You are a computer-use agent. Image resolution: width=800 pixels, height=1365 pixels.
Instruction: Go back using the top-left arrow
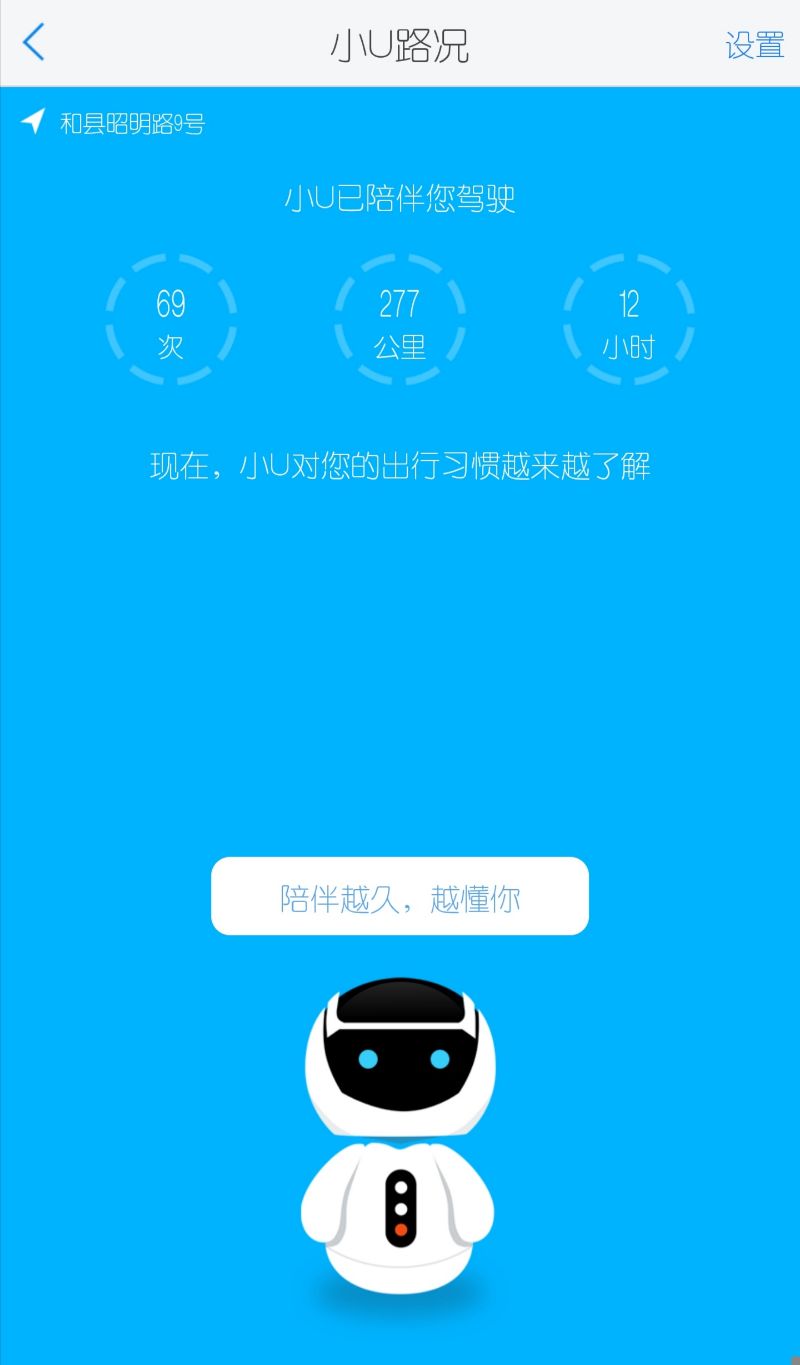[x=33, y=43]
